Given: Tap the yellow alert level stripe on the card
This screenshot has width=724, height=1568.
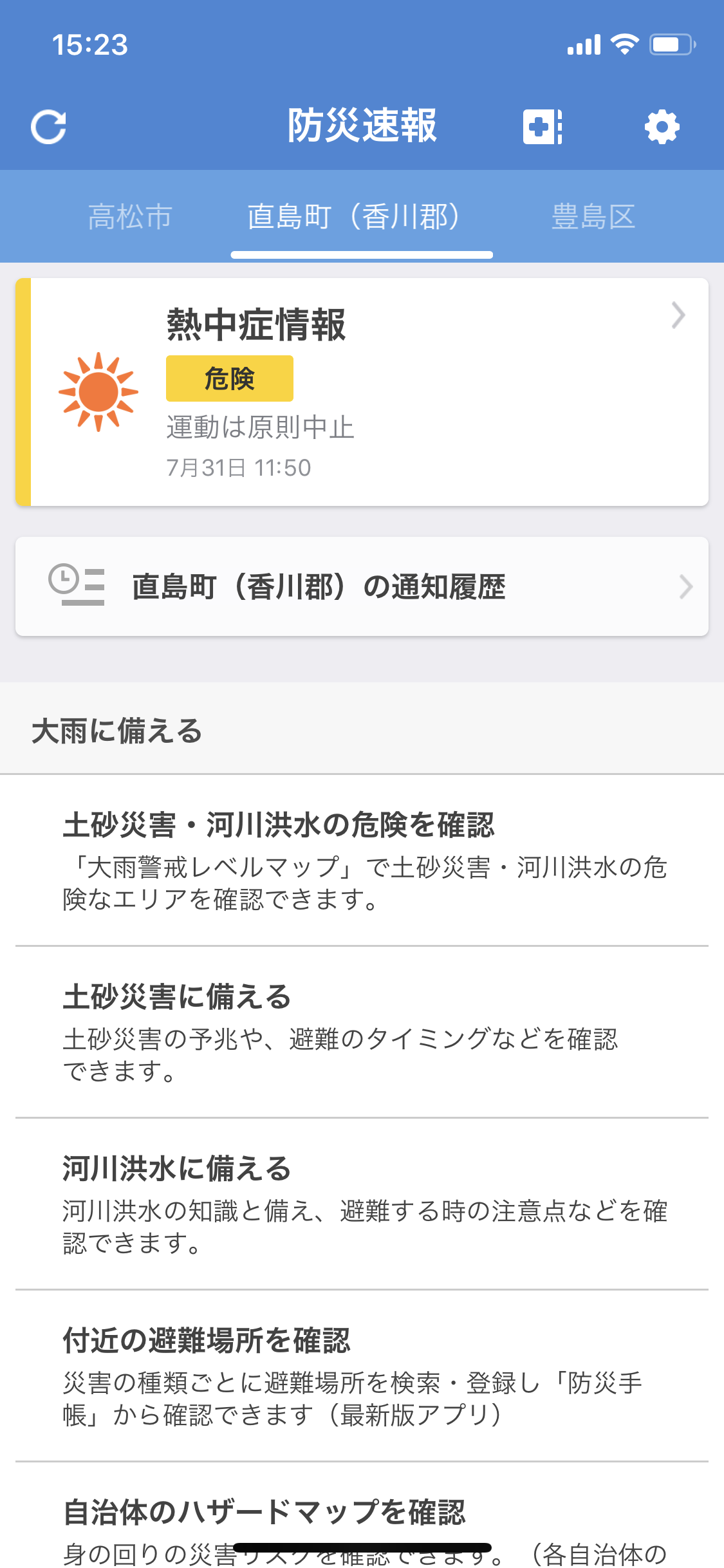Looking at the screenshot, I should [x=24, y=389].
